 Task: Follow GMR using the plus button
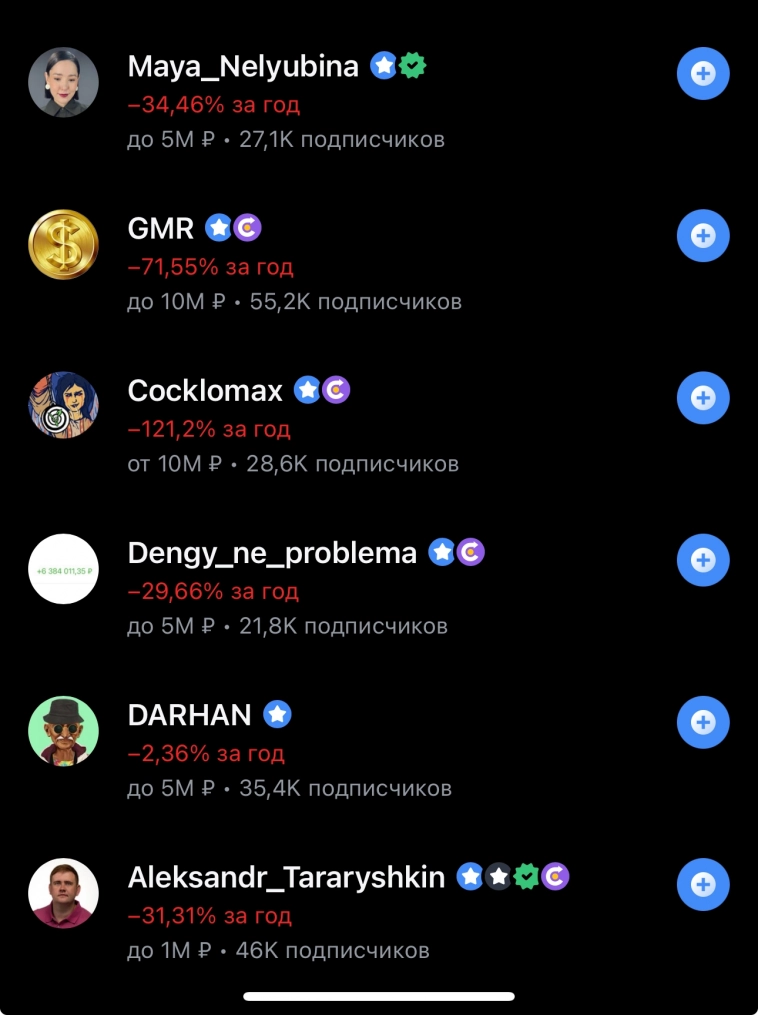pos(703,236)
